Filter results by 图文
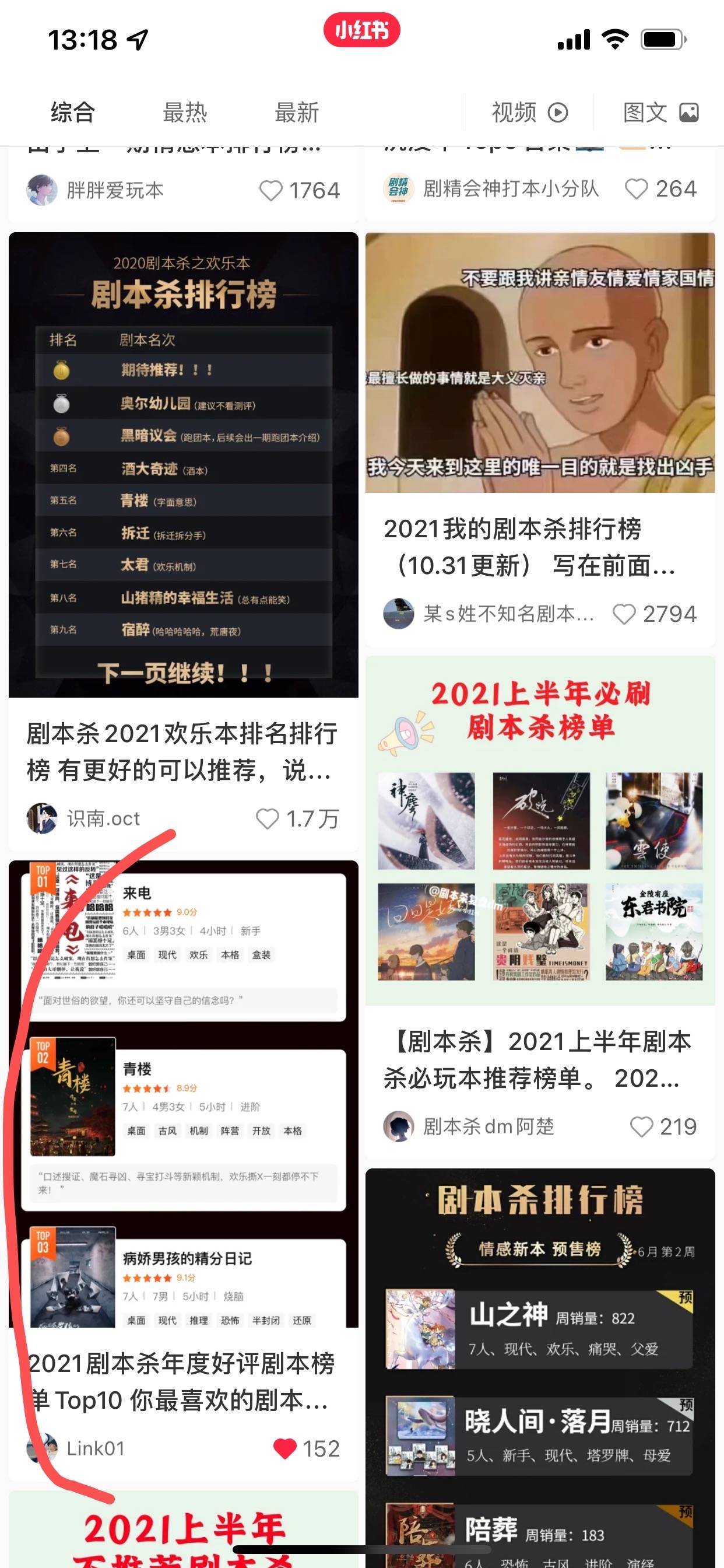Image resolution: width=724 pixels, height=1568 pixels. click(660, 113)
